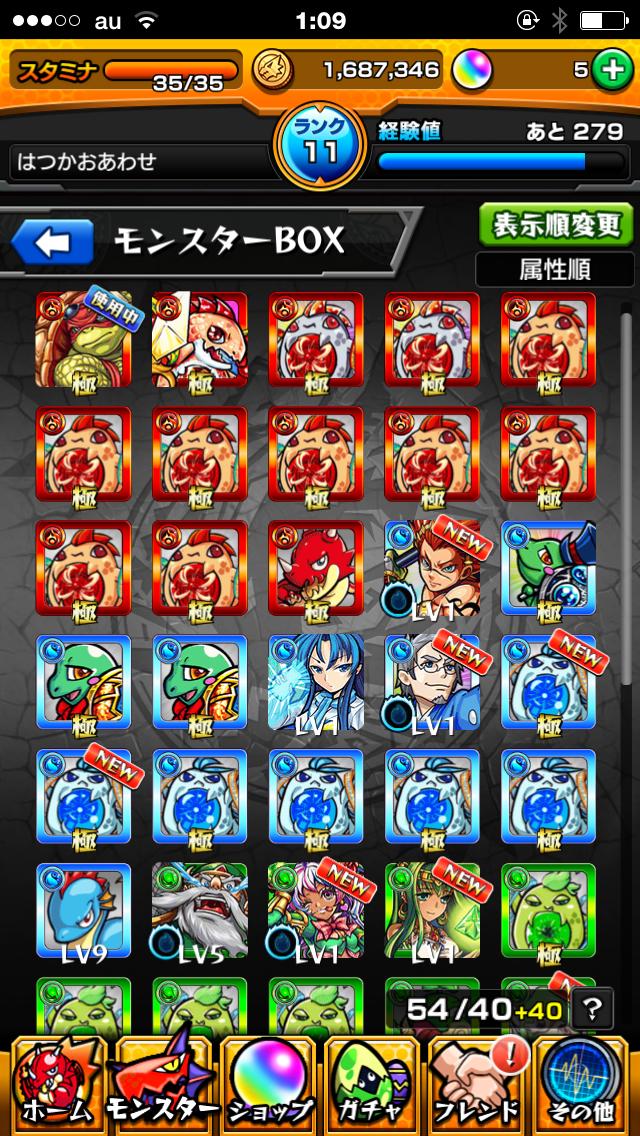The height and width of the screenshot is (1136, 640).
Task: Choose the NEW glasses-wearing man monster
Action: 431,682
